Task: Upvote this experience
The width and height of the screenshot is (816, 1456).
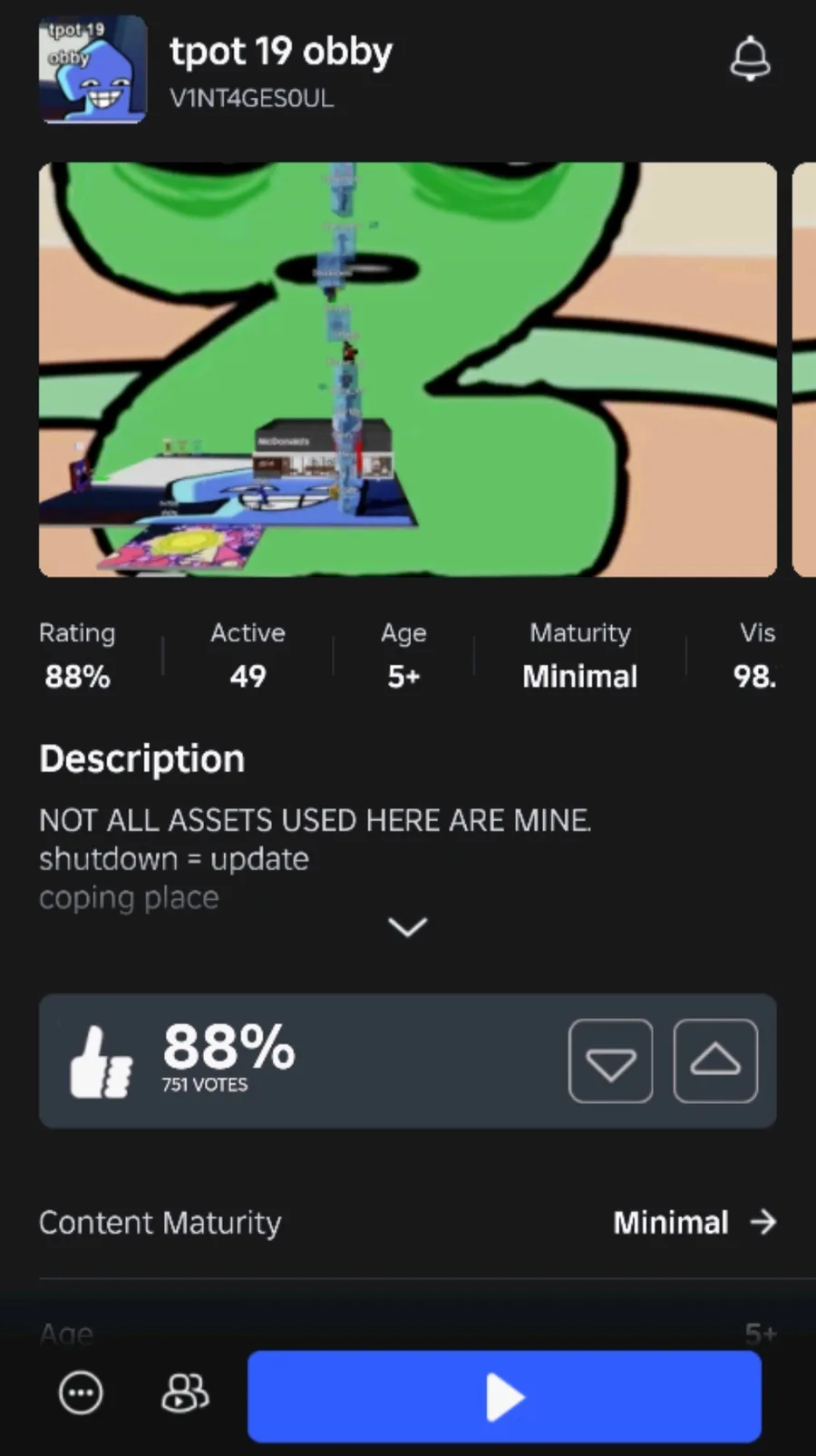Action: (x=715, y=1060)
